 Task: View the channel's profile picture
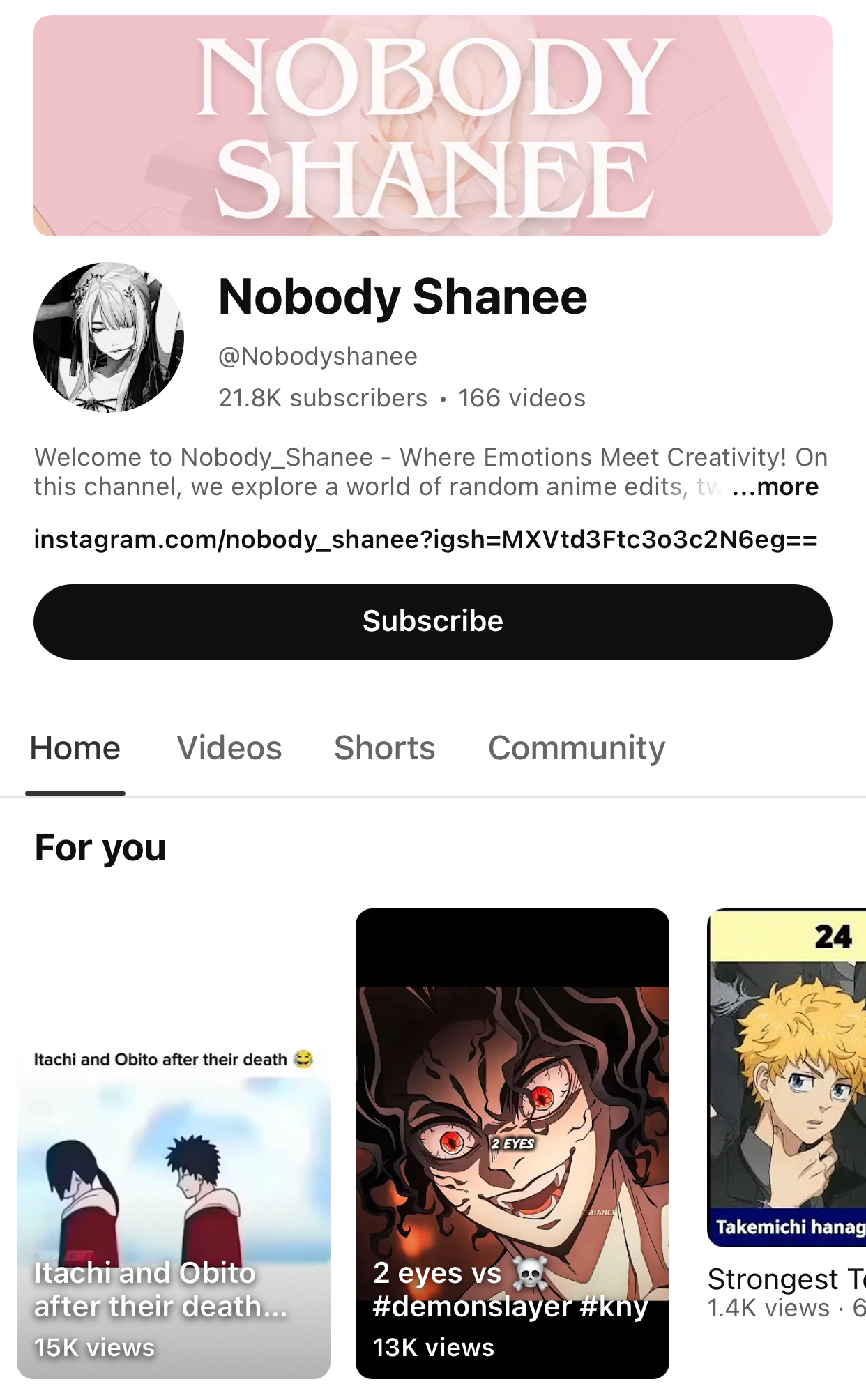click(x=109, y=337)
